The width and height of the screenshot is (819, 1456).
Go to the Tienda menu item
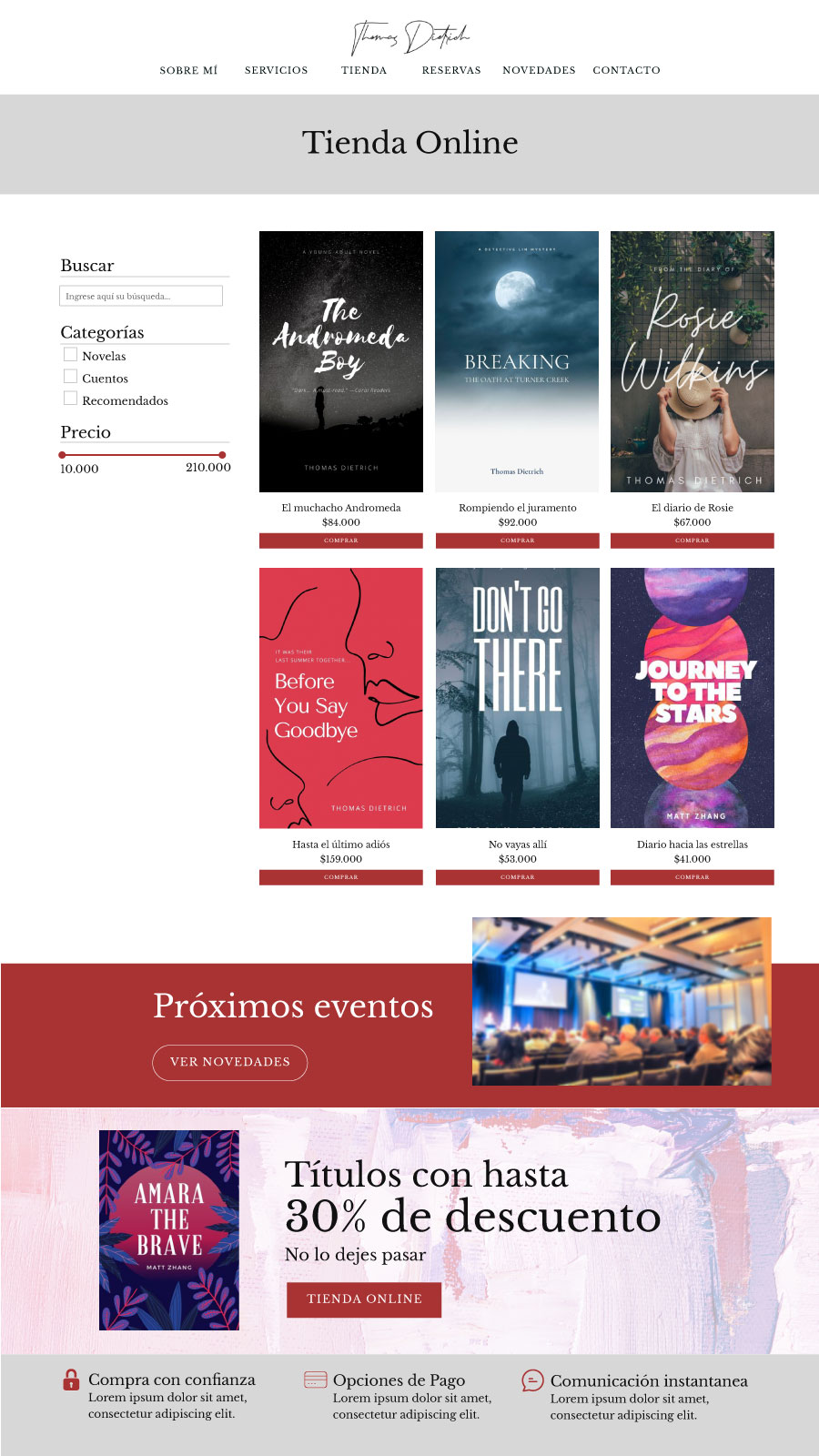pyautogui.click(x=364, y=70)
